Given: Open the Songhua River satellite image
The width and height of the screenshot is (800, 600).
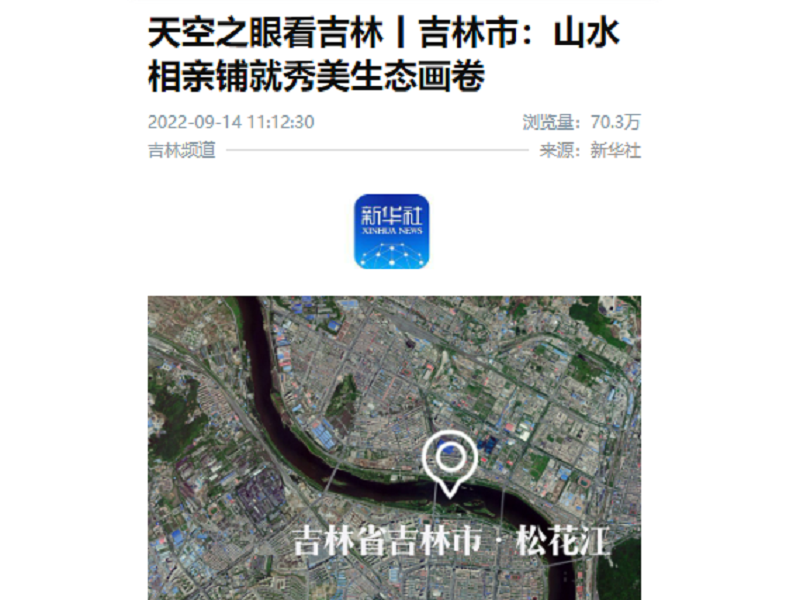Looking at the screenshot, I should point(394,447).
